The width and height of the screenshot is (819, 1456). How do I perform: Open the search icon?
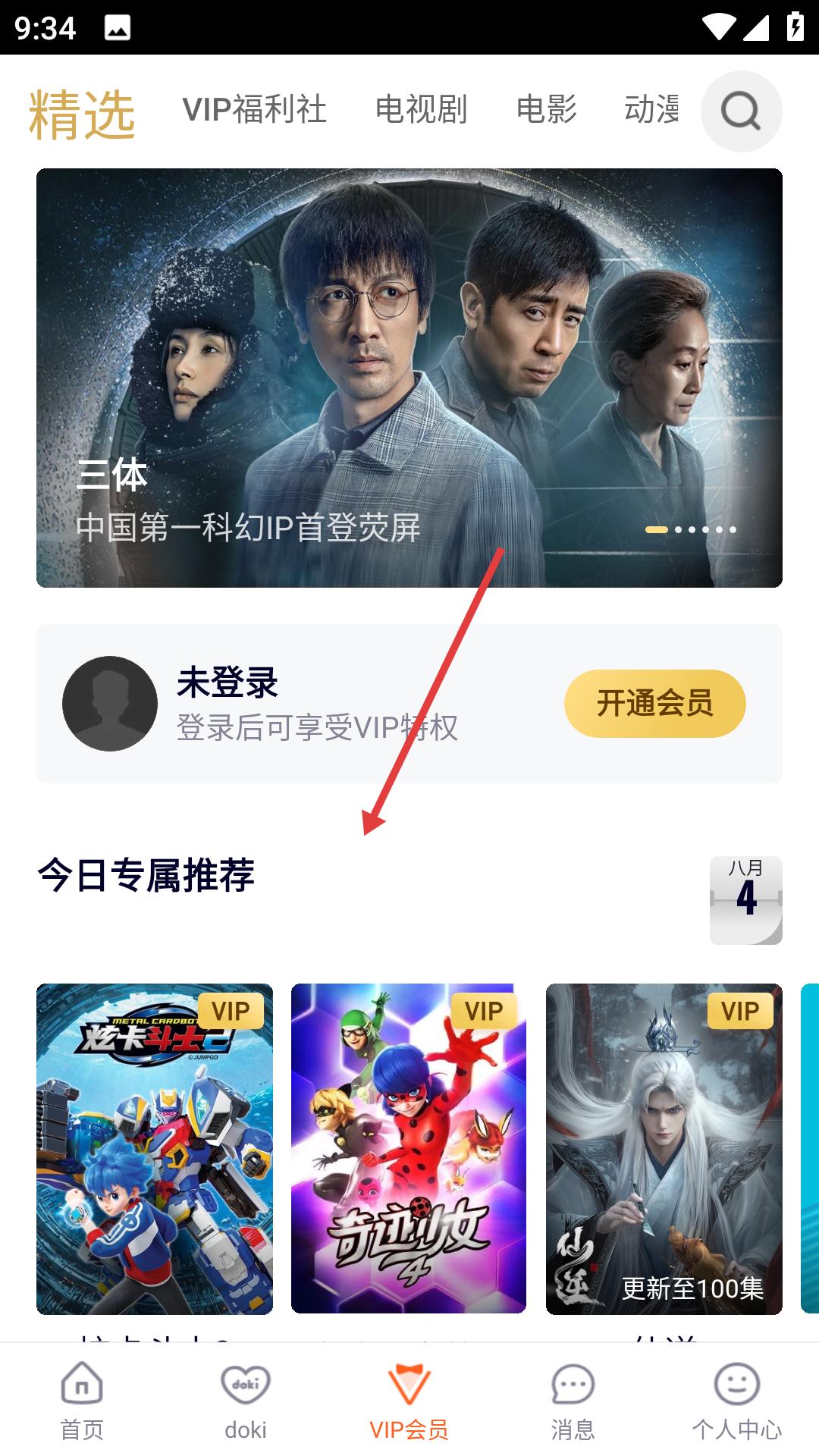click(x=741, y=111)
